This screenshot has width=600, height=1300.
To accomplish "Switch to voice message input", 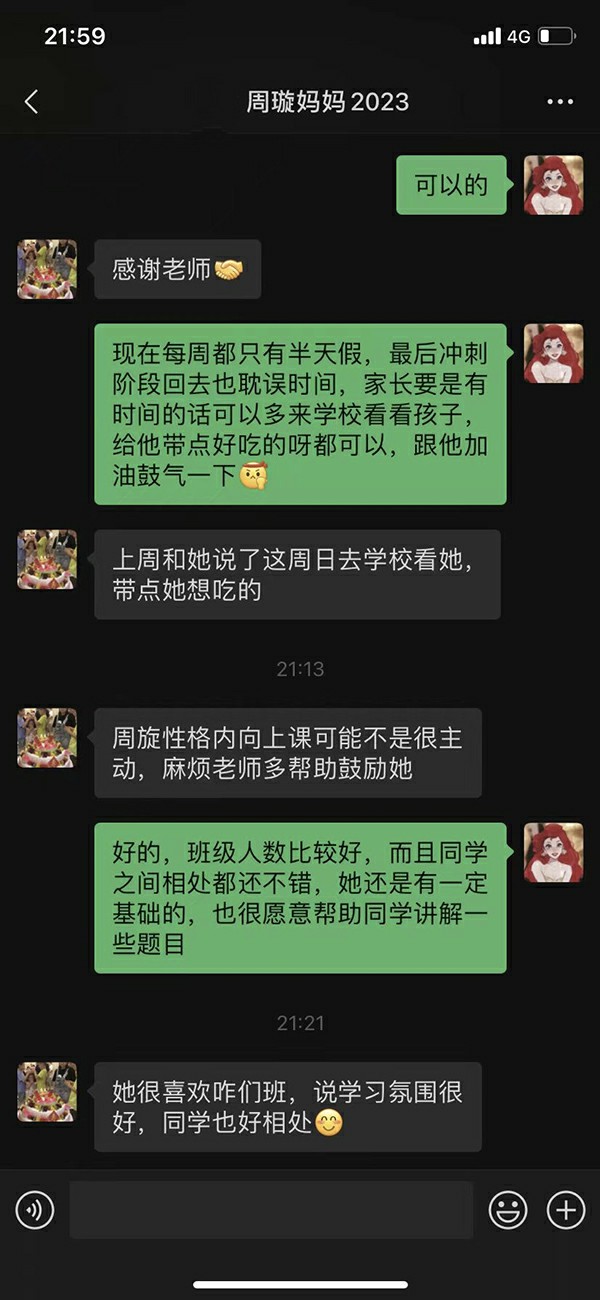I will [x=35, y=1210].
